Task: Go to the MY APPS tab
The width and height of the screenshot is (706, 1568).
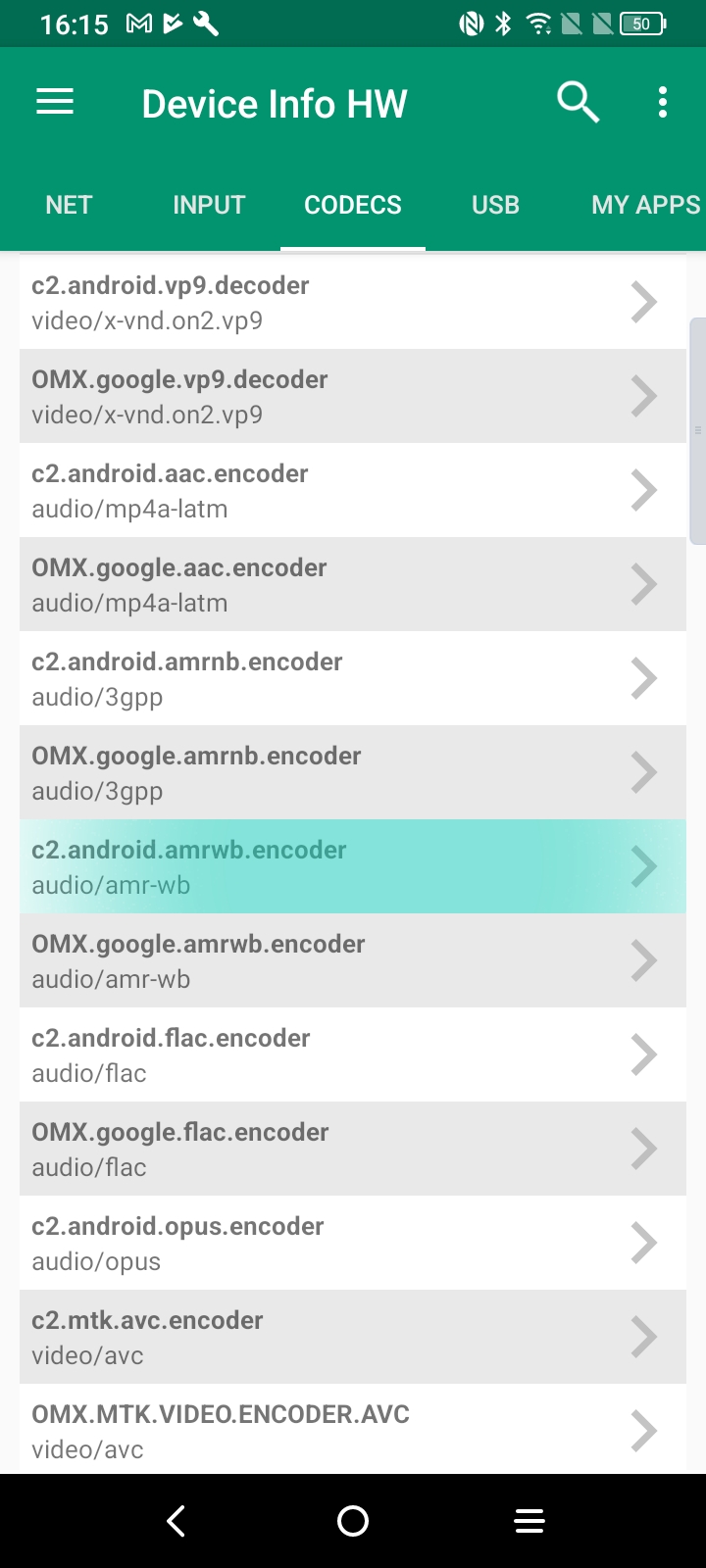Action: pos(645,205)
